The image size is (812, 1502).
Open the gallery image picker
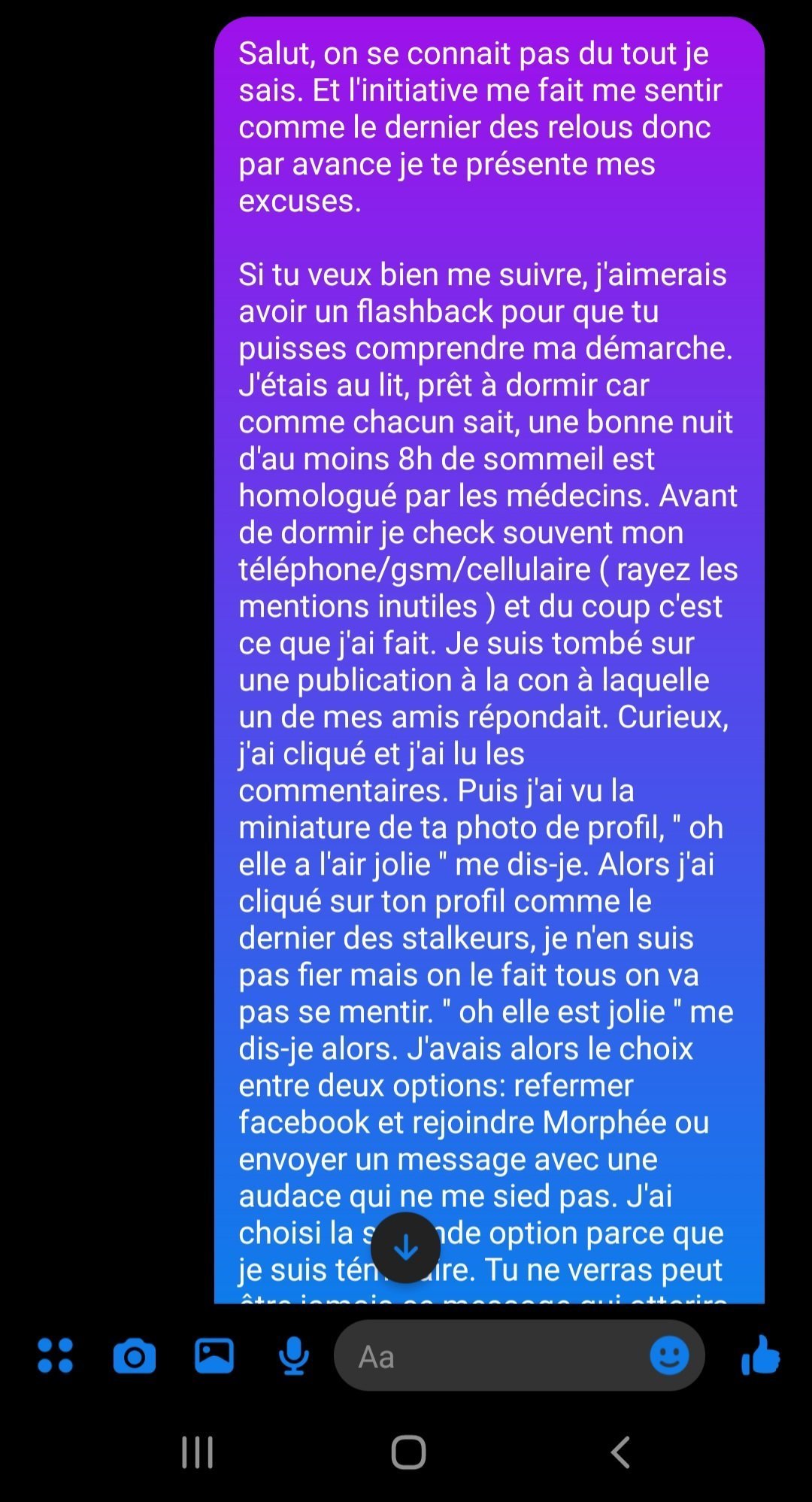[214, 1355]
